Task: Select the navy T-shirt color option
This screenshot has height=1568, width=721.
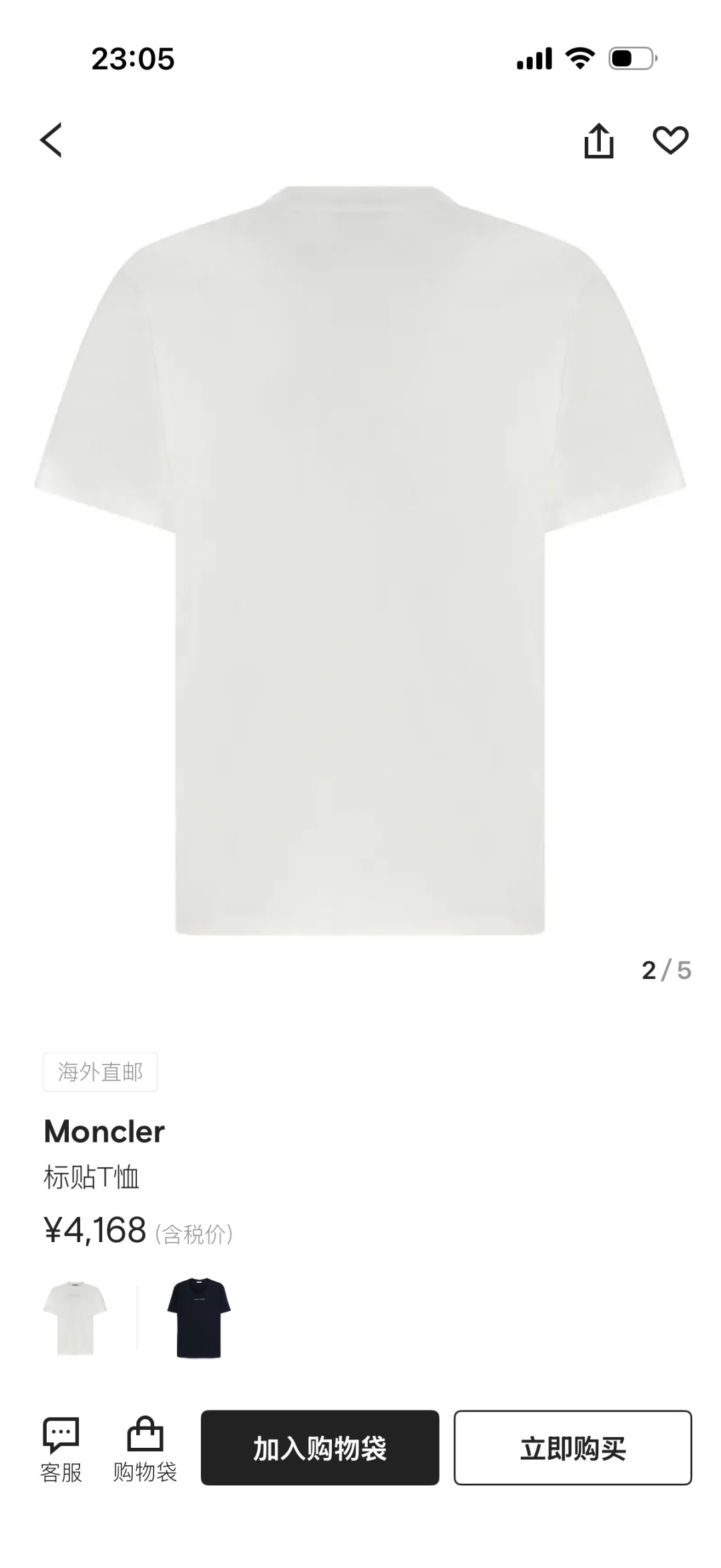Action: pos(198,1318)
